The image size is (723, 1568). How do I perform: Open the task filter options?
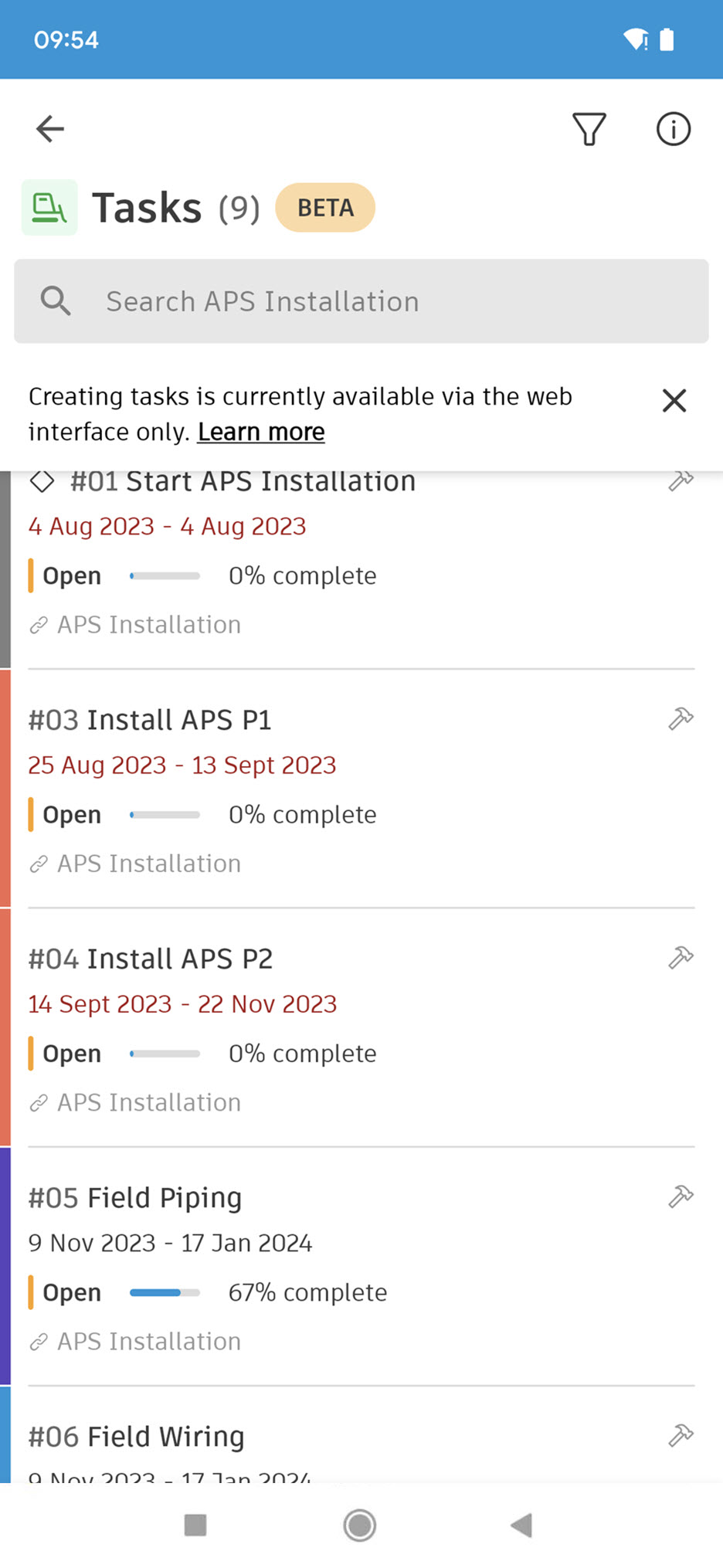589,129
